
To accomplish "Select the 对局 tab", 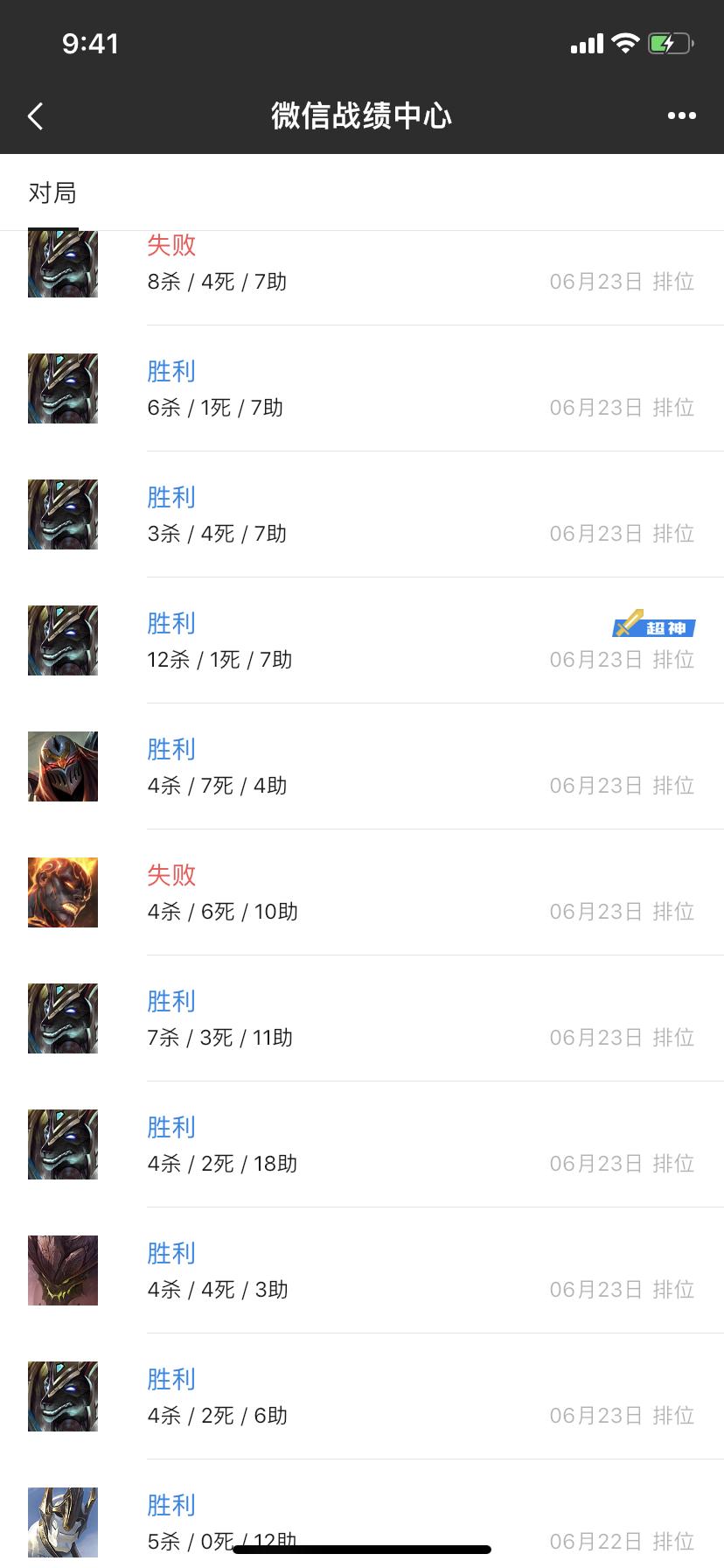I will [54, 192].
